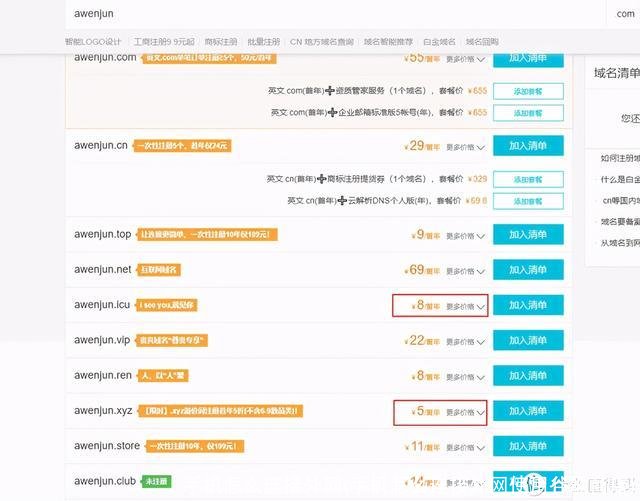Add awenjun.net to the list

coord(528,270)
